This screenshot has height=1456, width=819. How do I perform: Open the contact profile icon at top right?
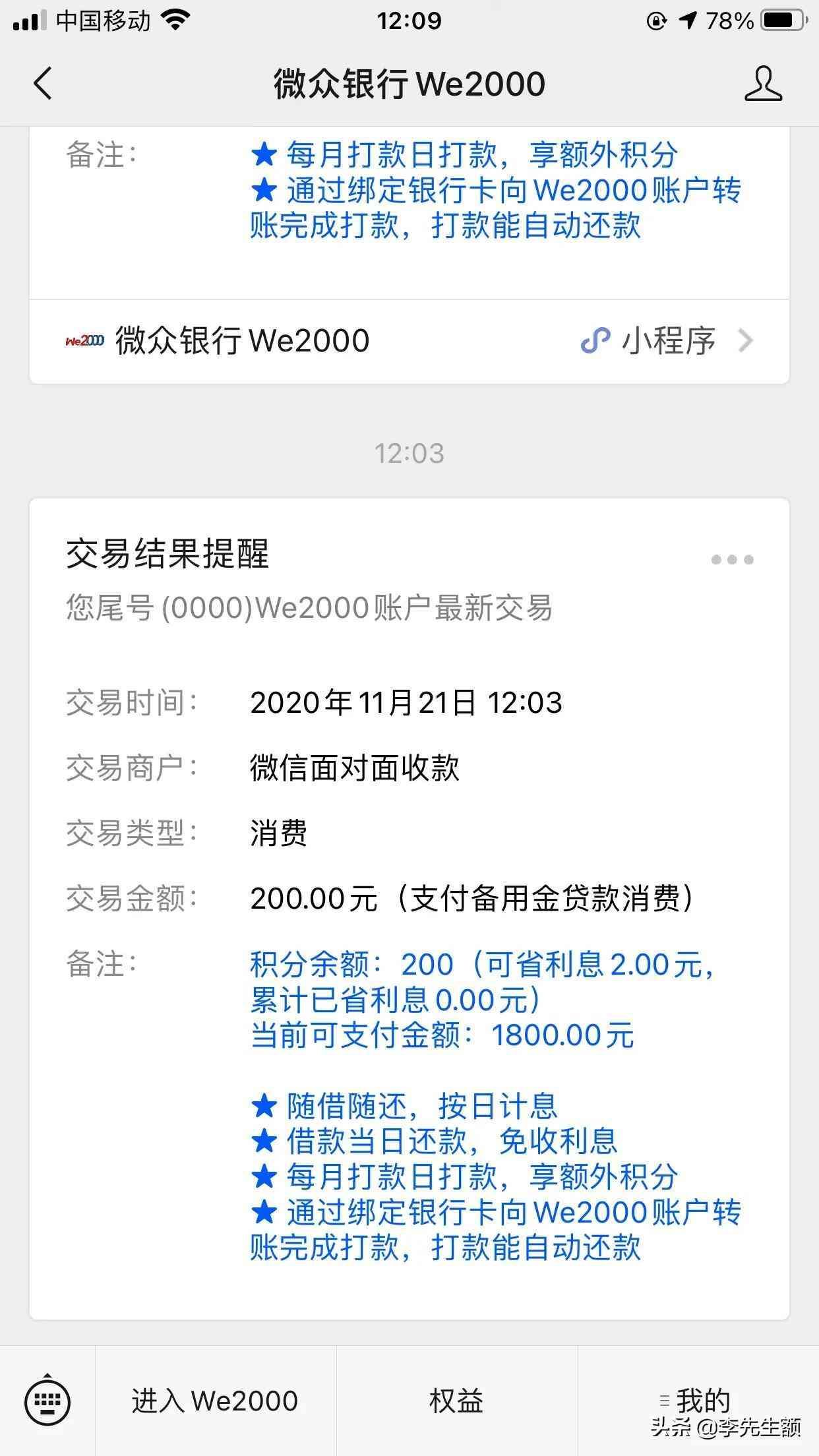pos(762,83)
